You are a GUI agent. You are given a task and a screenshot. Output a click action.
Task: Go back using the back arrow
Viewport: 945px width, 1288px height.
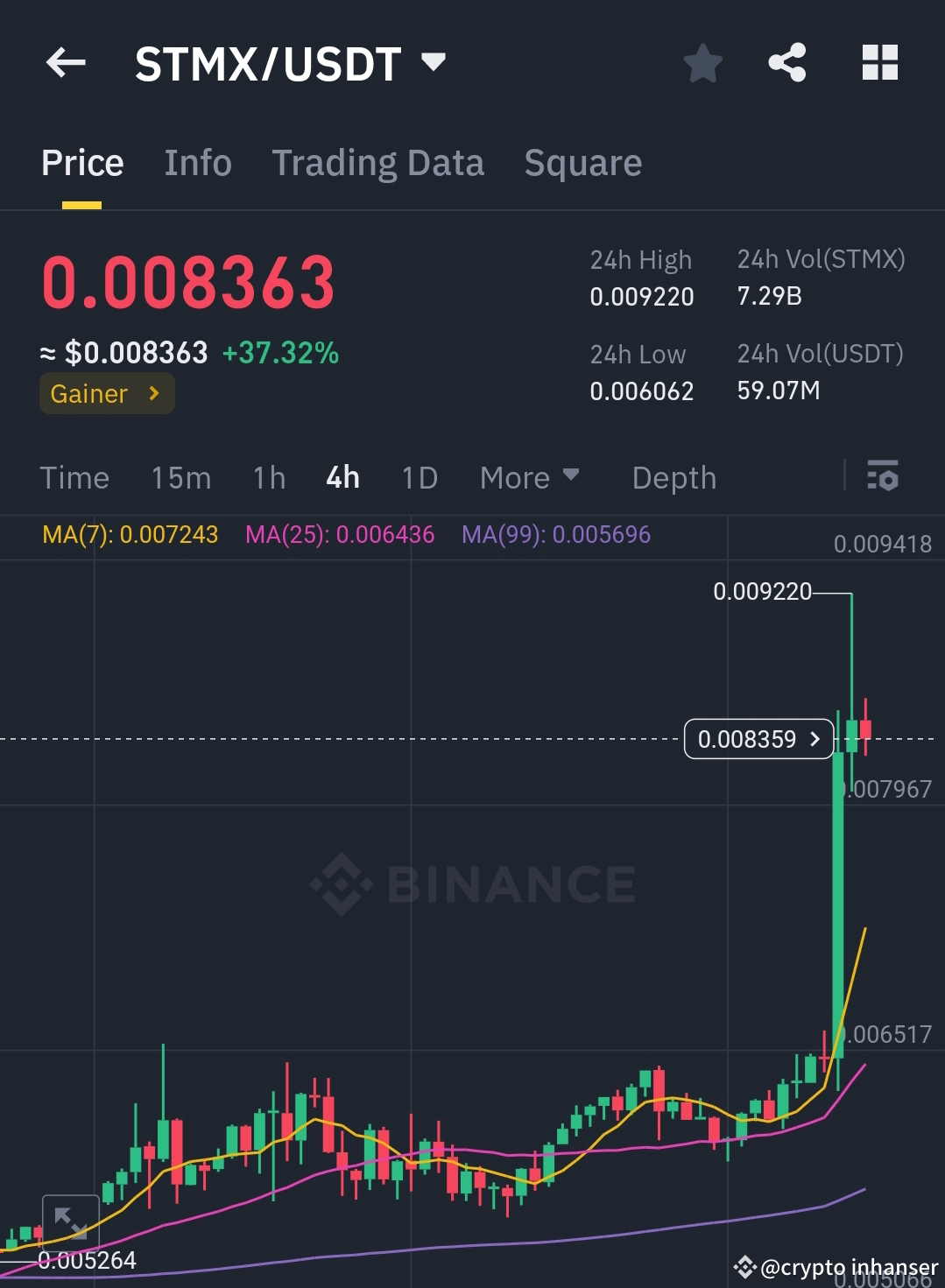pos(65,62)
